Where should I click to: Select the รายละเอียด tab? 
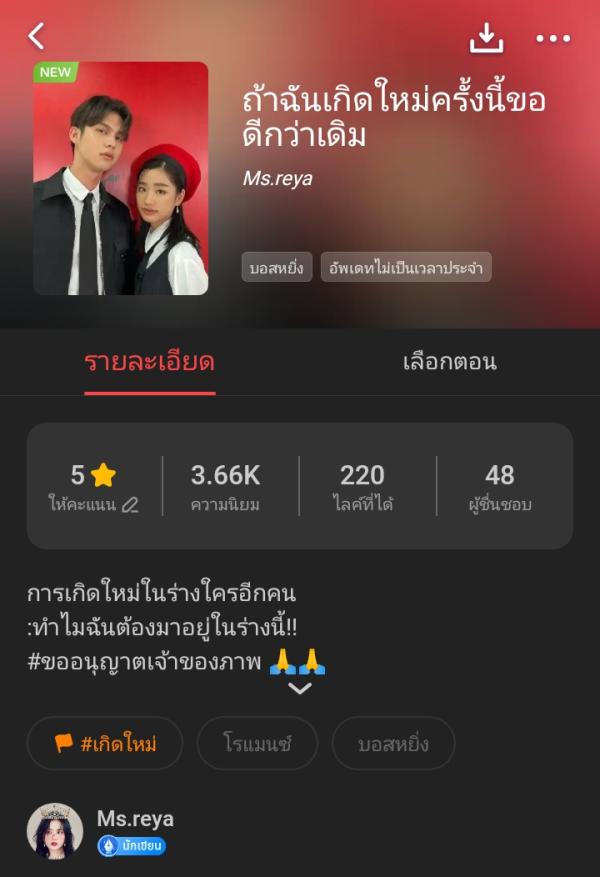(149, 362)
